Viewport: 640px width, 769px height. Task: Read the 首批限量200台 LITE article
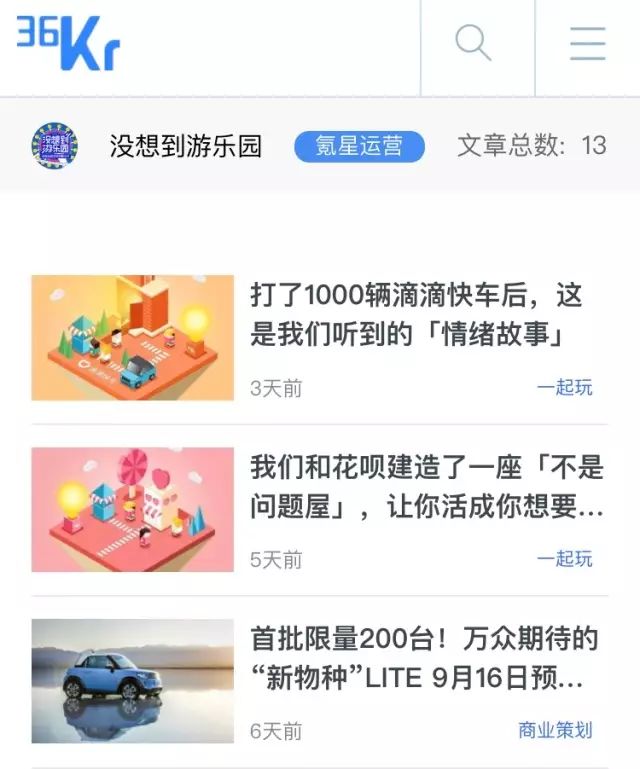tap(424, 659)
